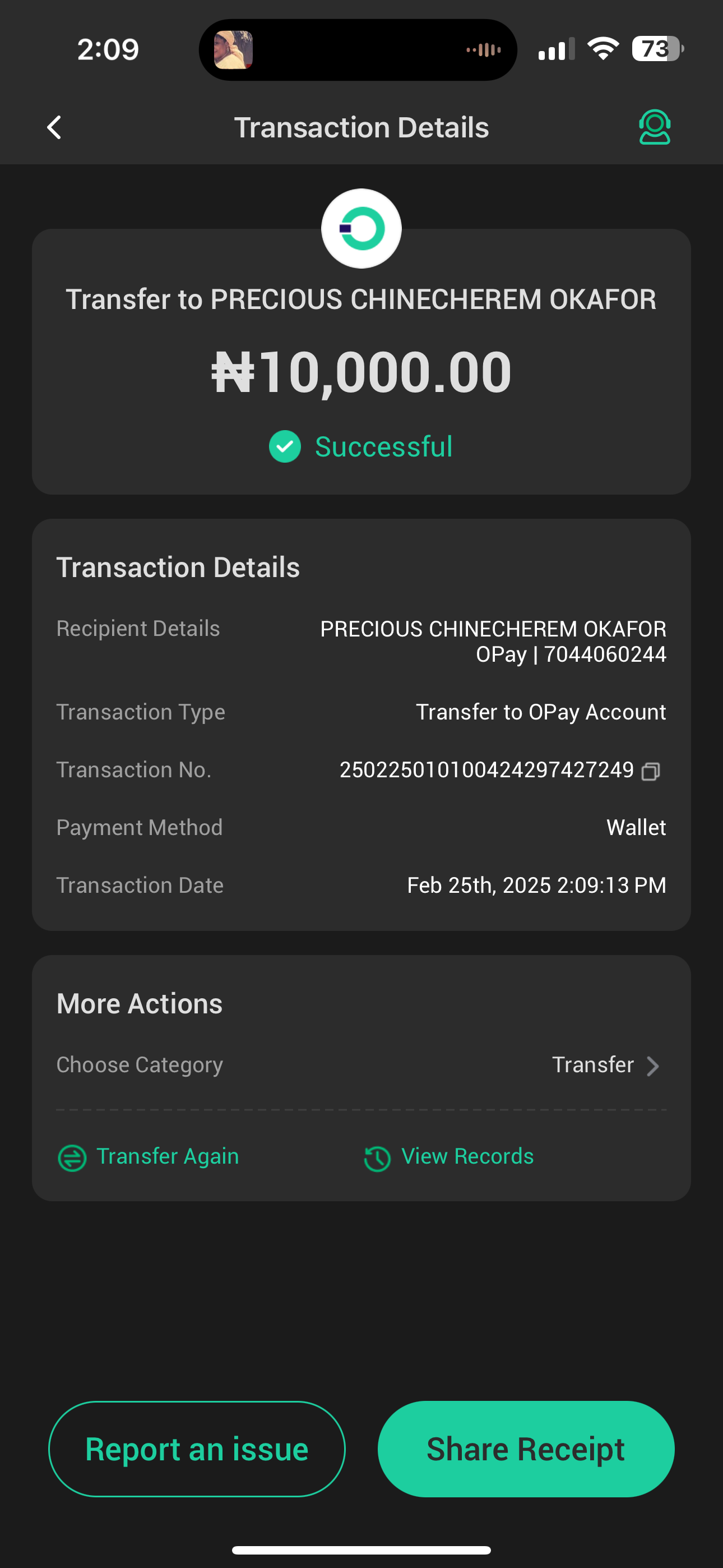This screenshot has width=723, height=1568.
Task: Go back from Transaction Details
Action: (x=54, y=128)
